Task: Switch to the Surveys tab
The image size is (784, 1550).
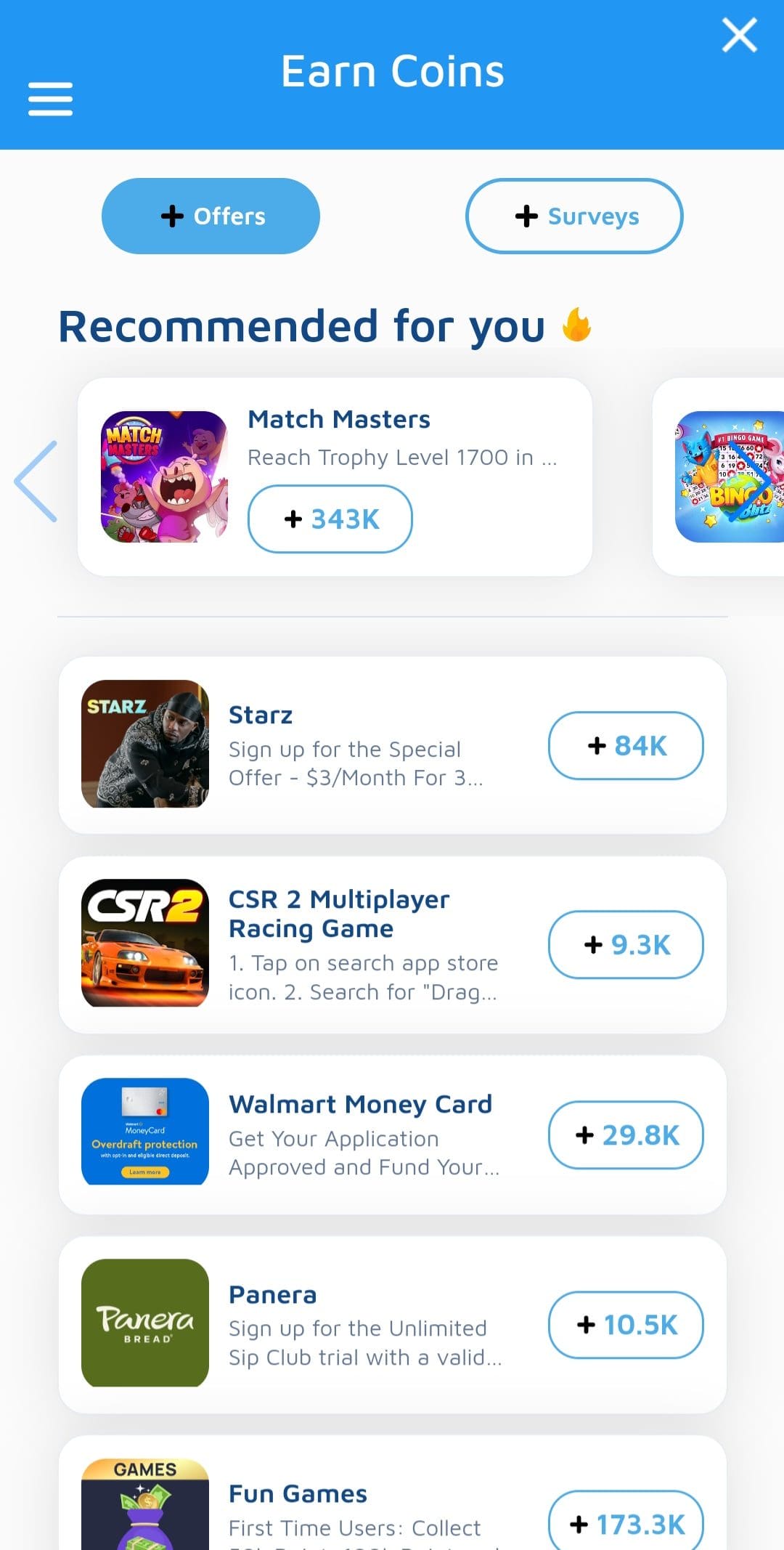Action: pyautogui.click(x=574, y=216)
